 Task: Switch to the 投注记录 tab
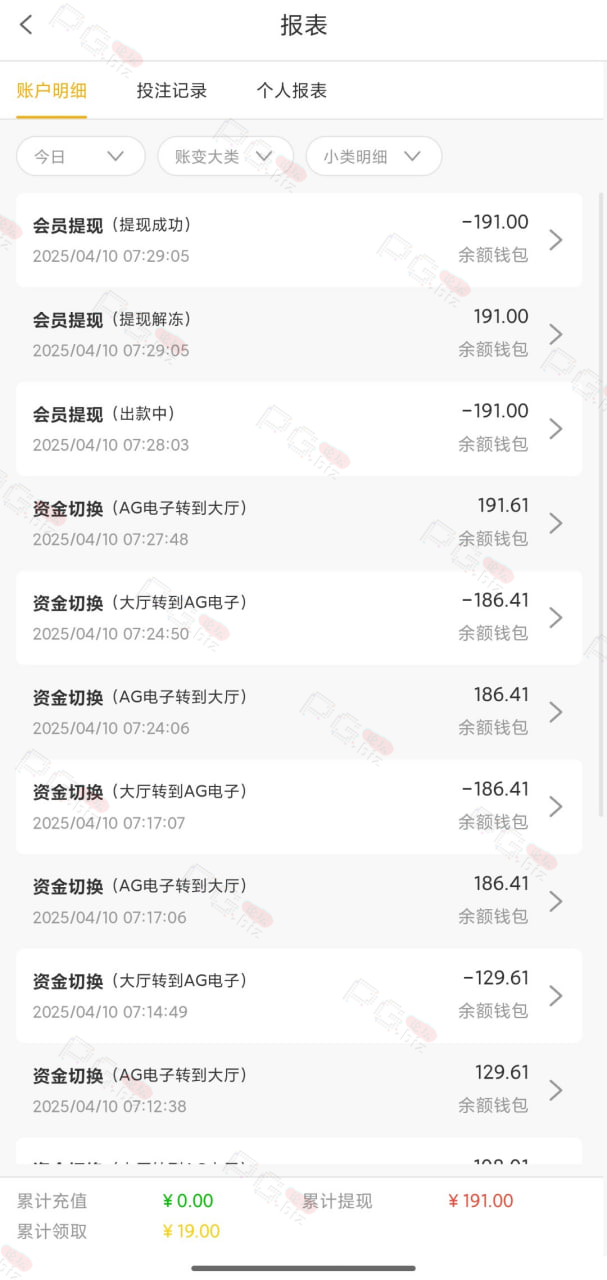click(x=172, y=91)
